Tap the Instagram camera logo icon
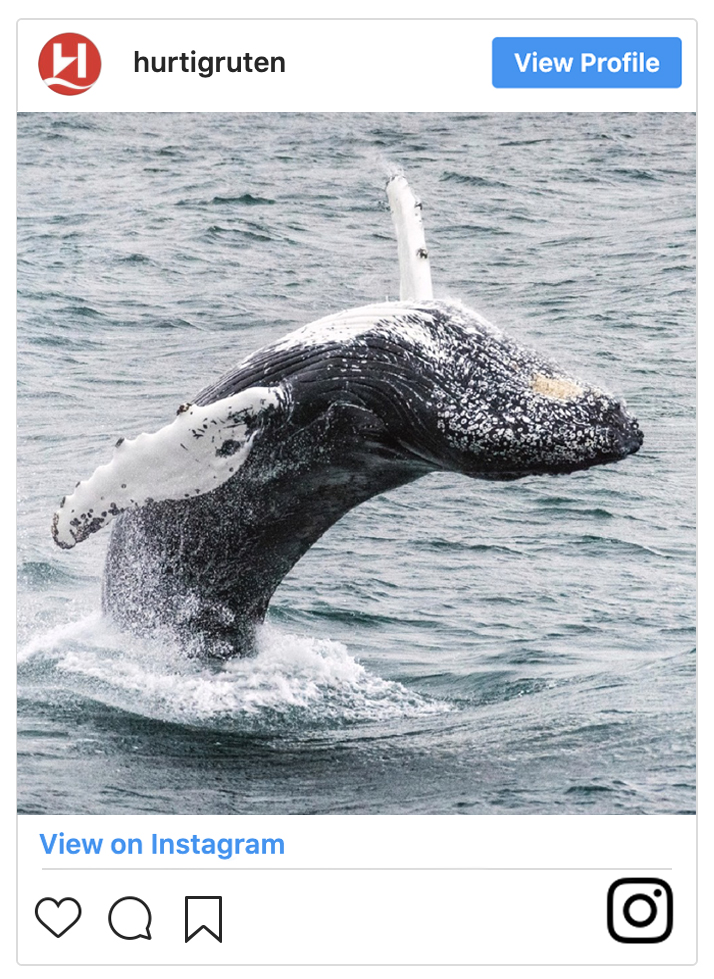Screen dimensions: 714x979 (x=640, y=910)
